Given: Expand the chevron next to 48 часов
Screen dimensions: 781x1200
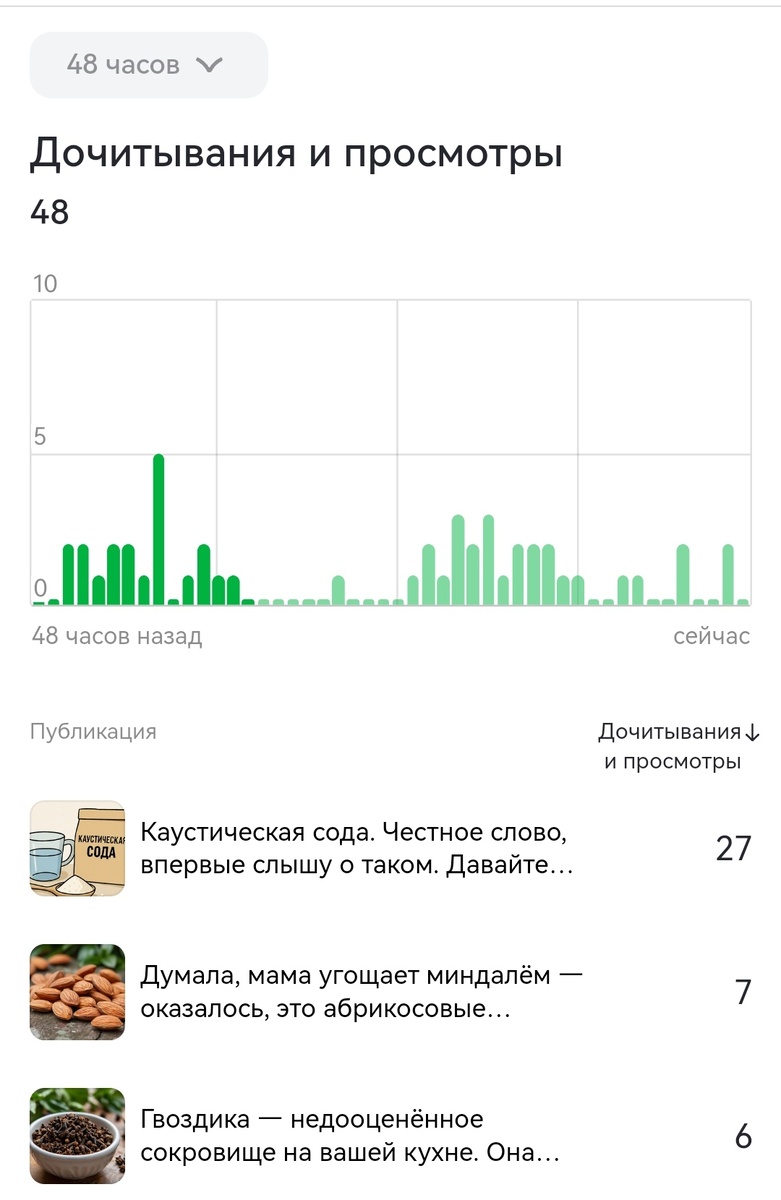Looking at the screenshot, I should click(209, 64).
